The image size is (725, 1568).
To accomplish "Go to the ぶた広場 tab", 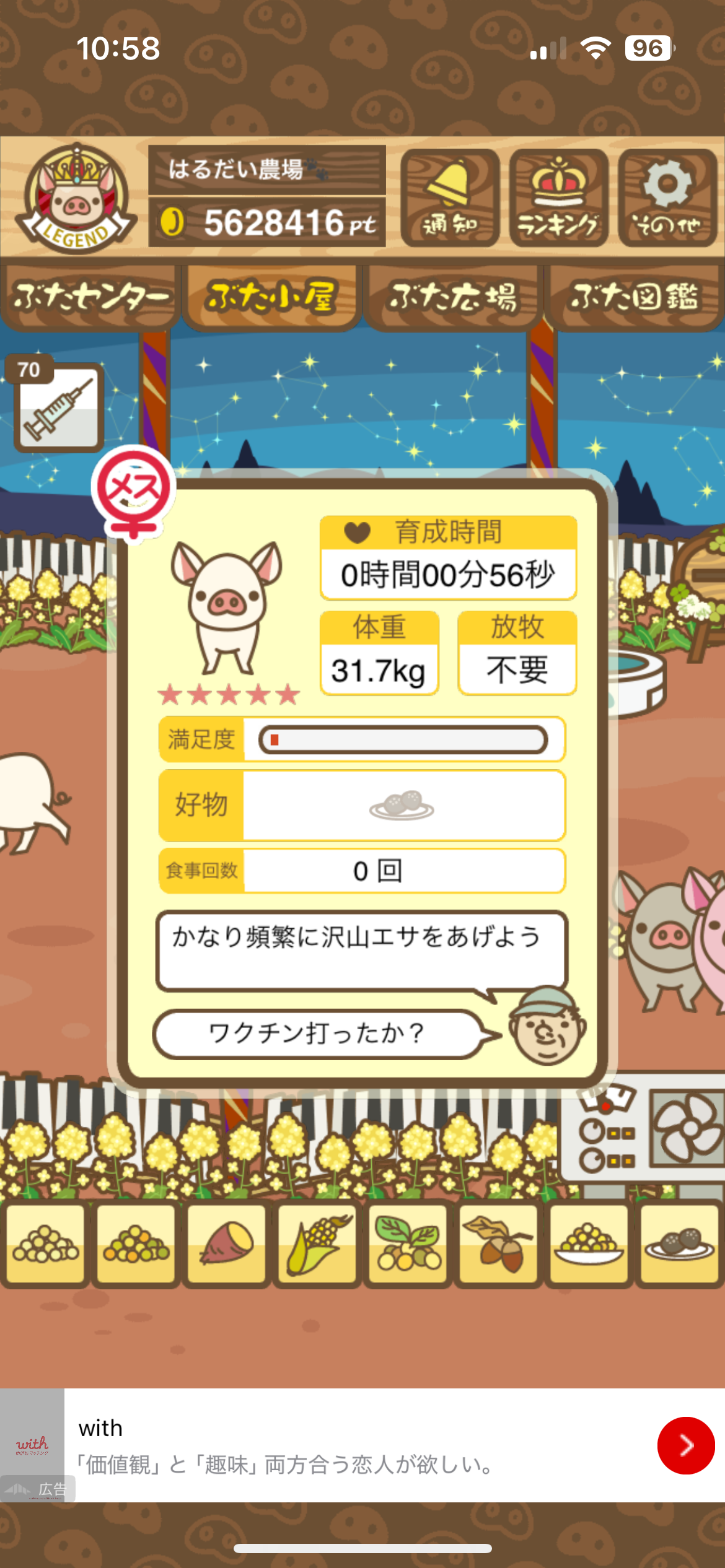I will coord(453,297).
